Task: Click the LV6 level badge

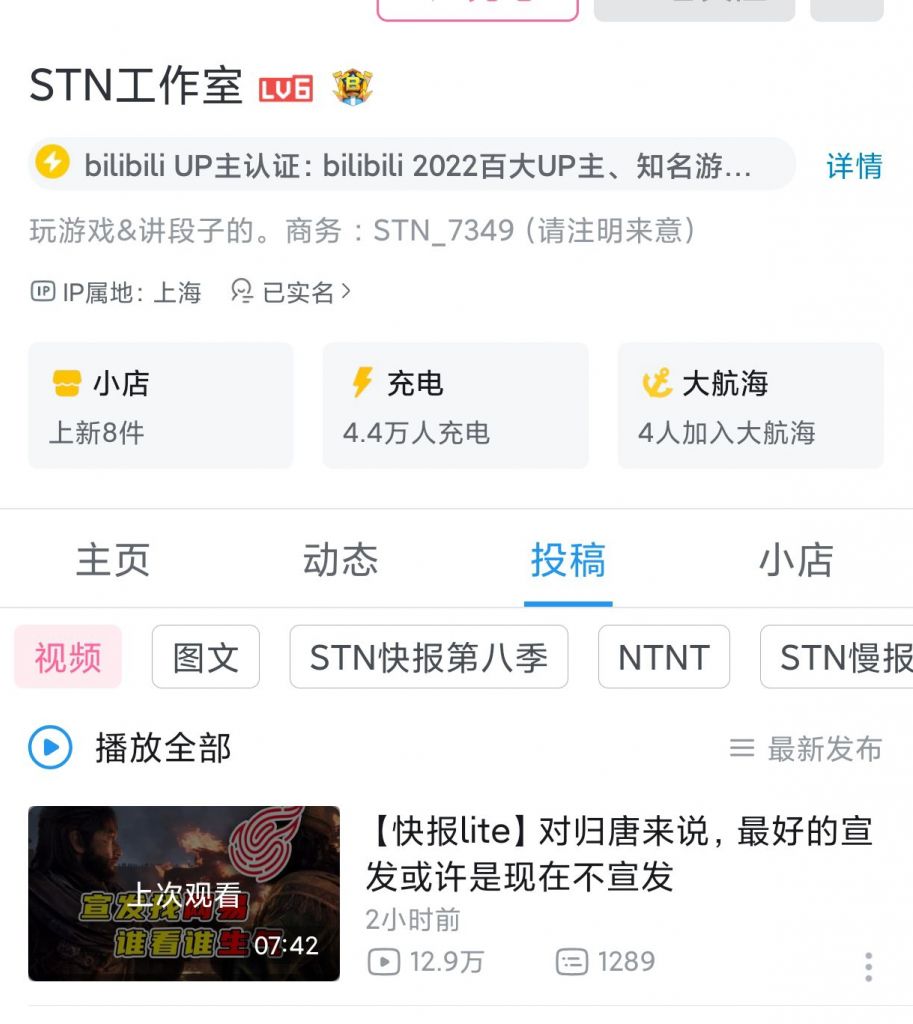Action: coord(284,88)
